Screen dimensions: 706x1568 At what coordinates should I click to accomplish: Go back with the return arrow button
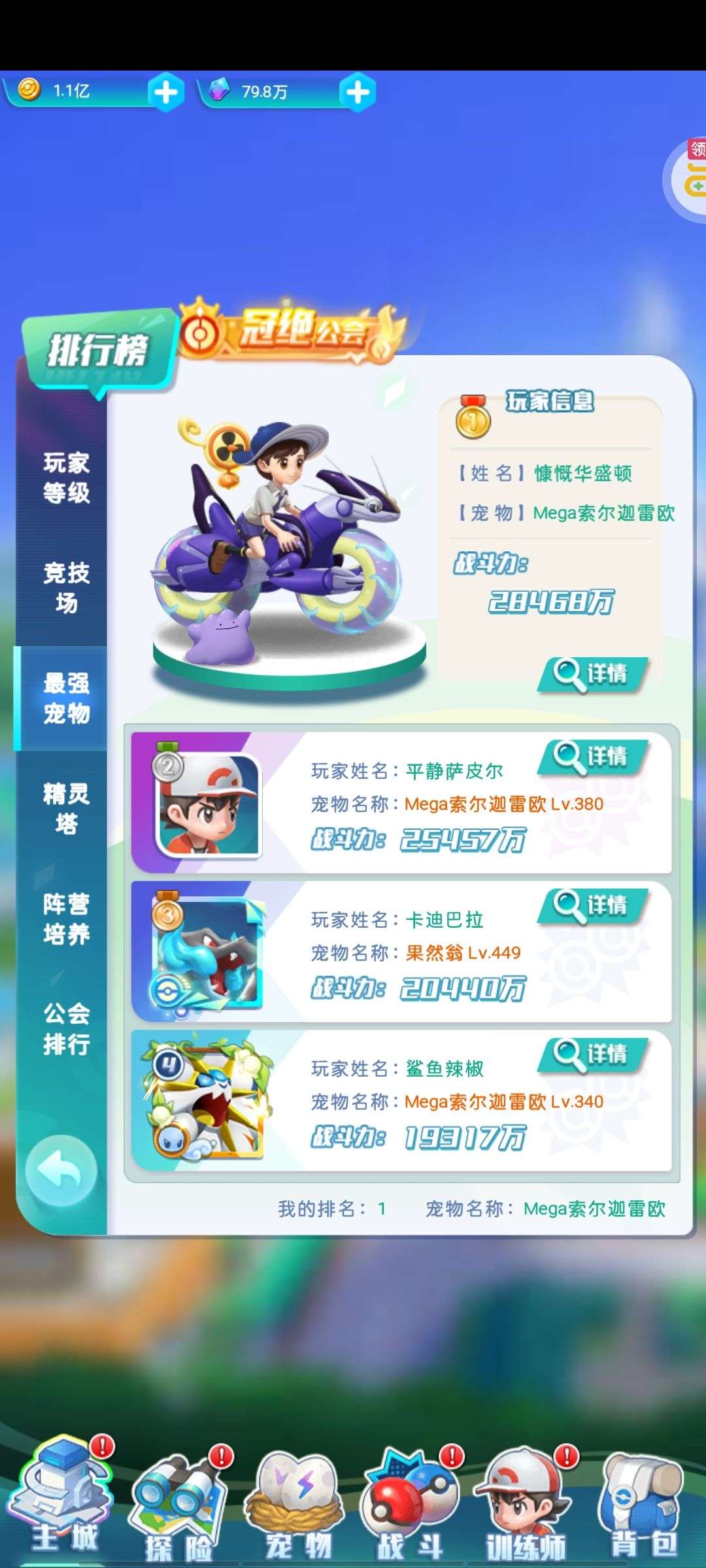coord(61,1171)
